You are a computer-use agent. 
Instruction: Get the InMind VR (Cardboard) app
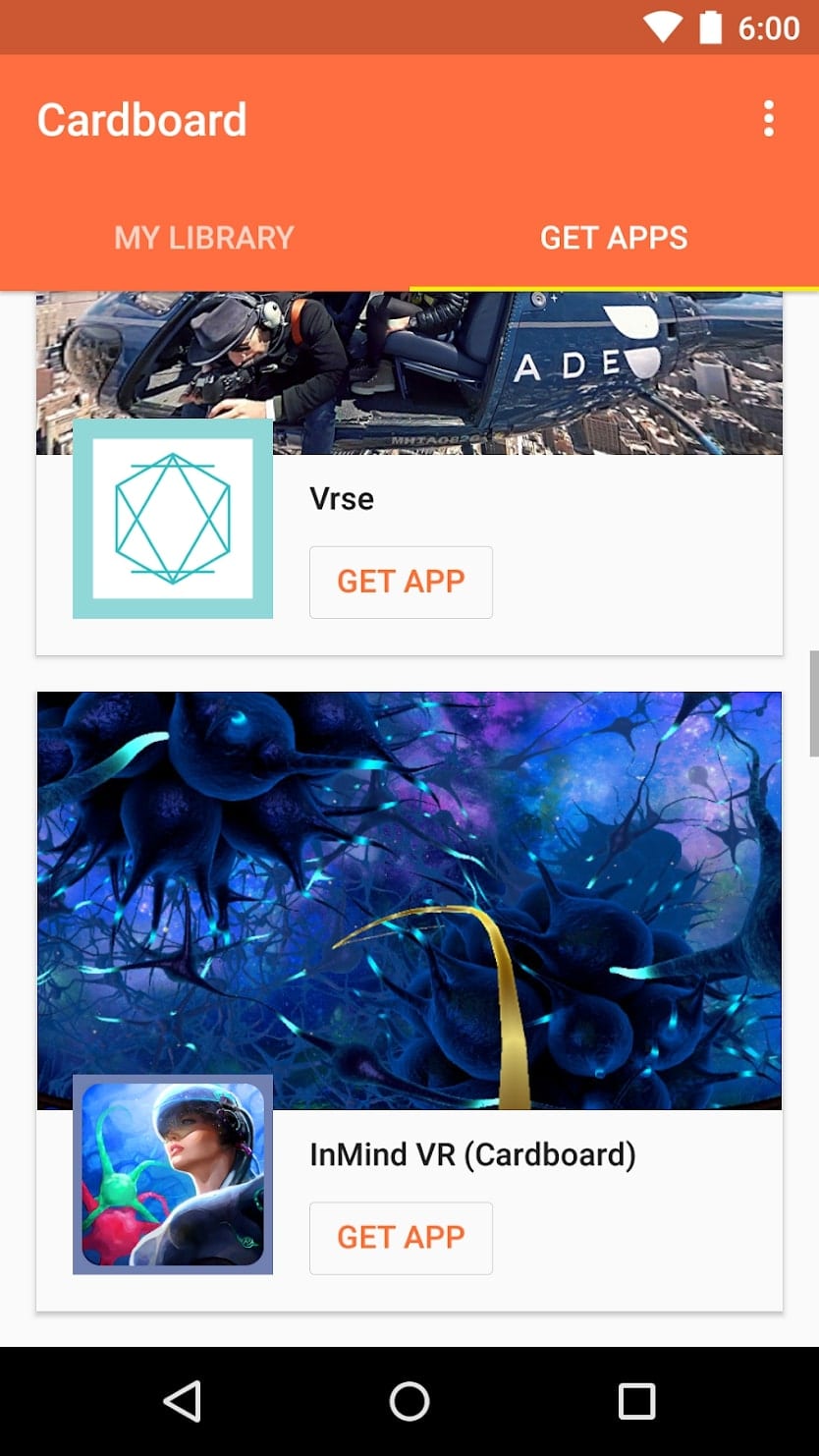click(401, 1238)
